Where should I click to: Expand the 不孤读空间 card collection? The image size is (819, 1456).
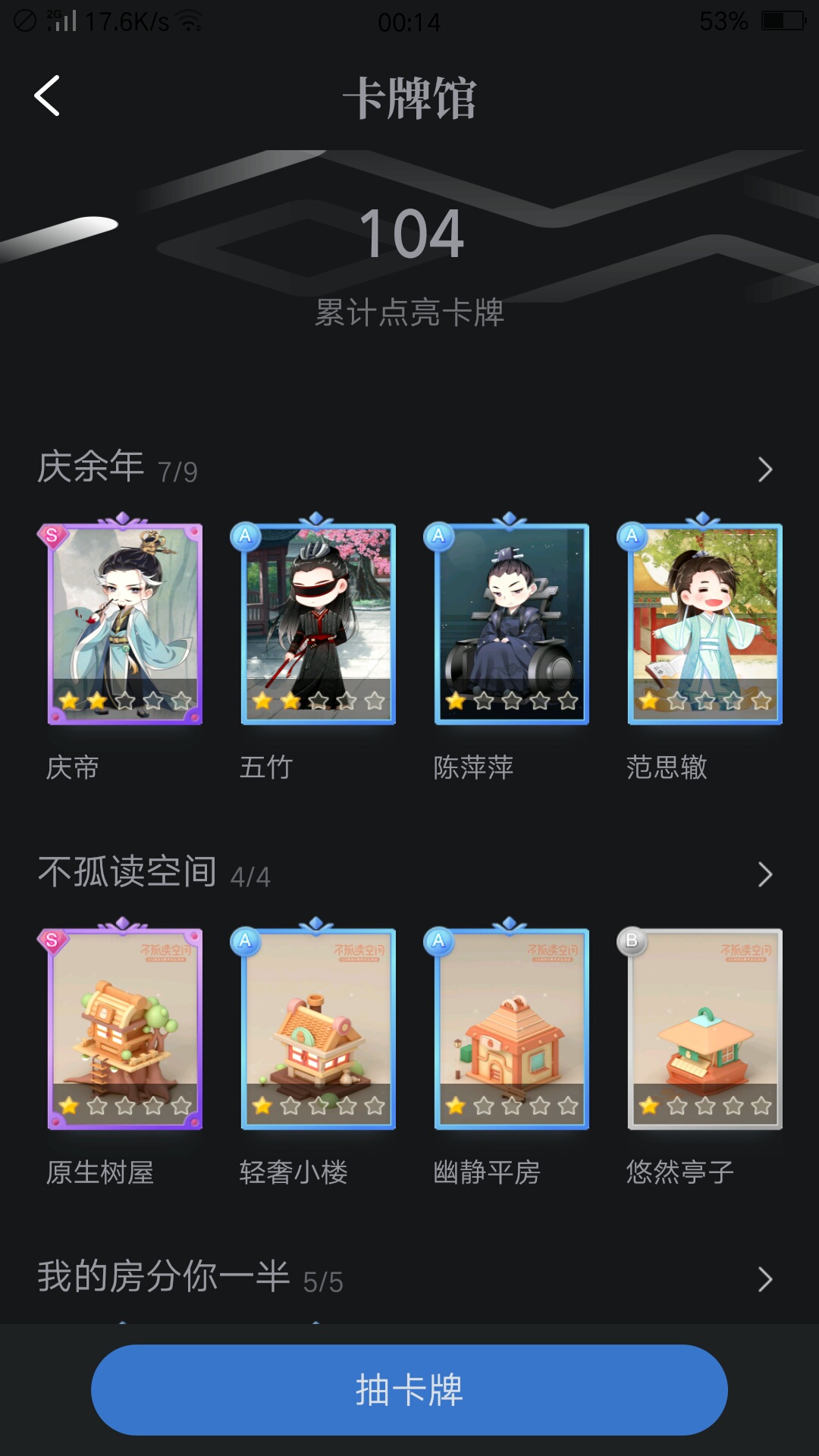coord(764,875)
